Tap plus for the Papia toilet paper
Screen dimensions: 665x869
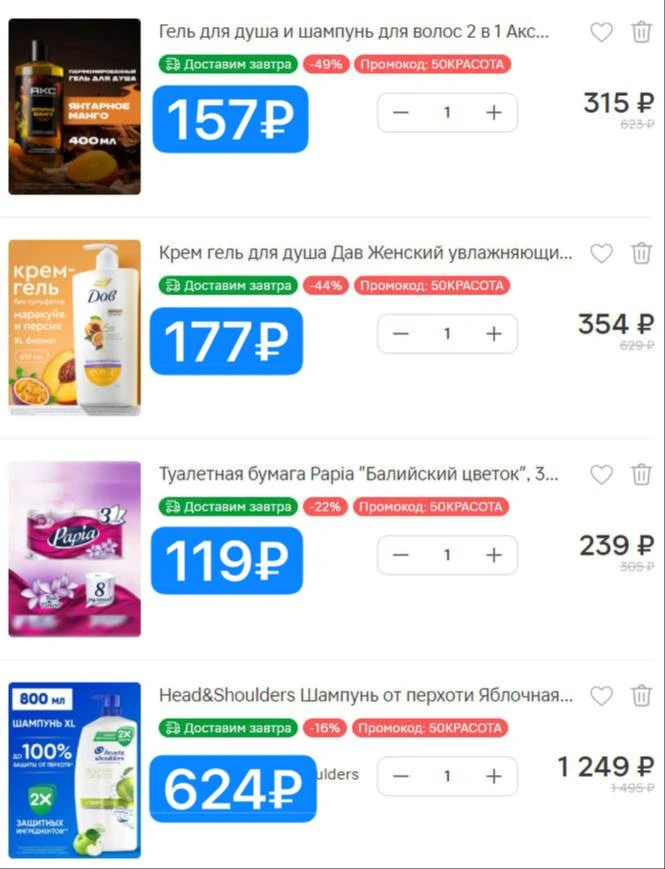click(493, 555)
